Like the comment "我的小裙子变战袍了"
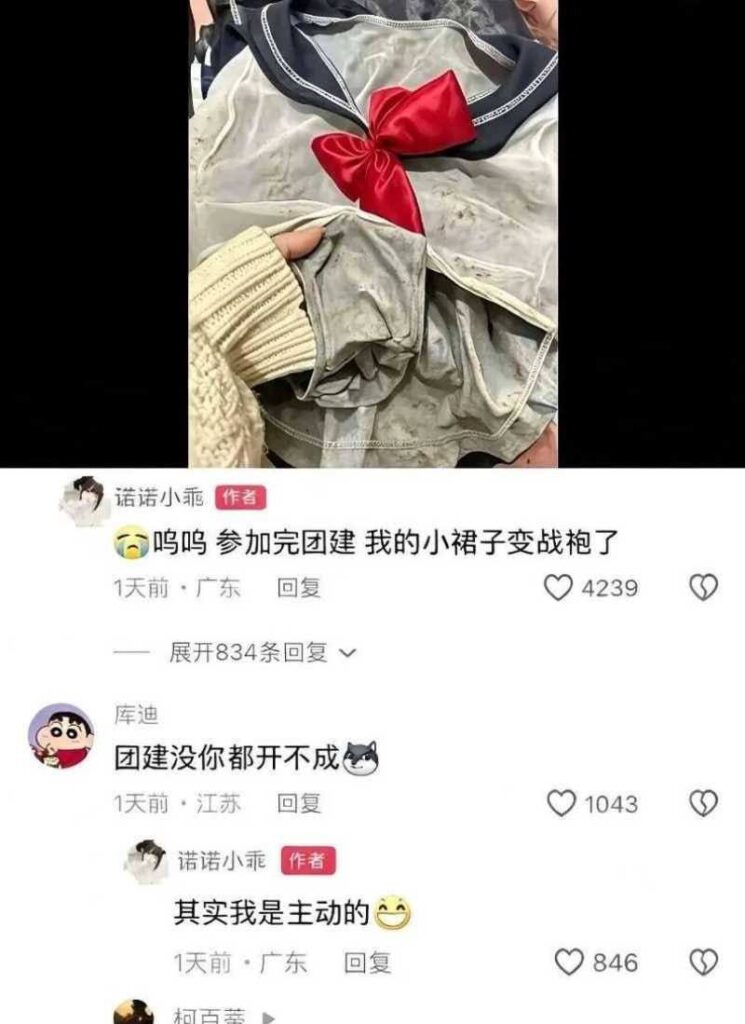 (558, 588)
